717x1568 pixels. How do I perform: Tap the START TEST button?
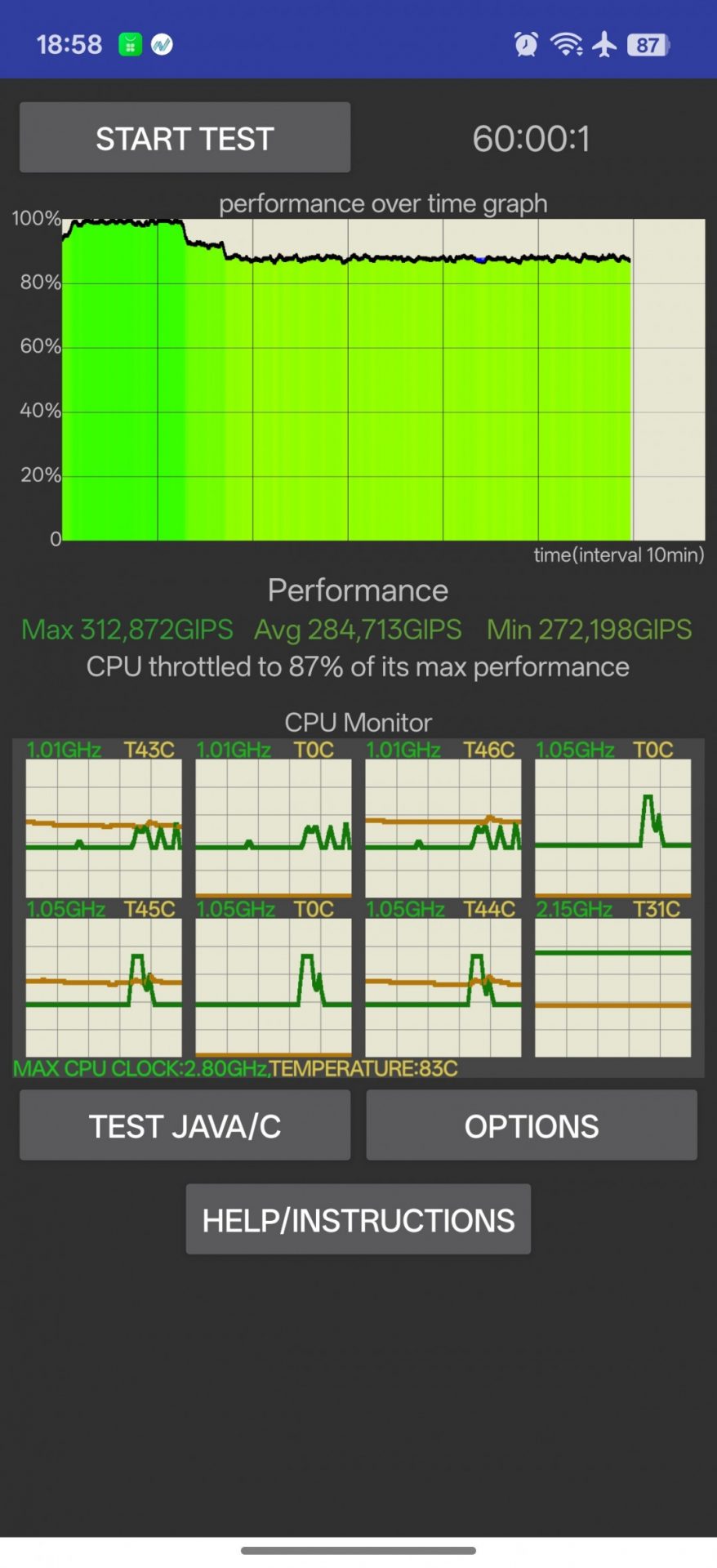185,138
